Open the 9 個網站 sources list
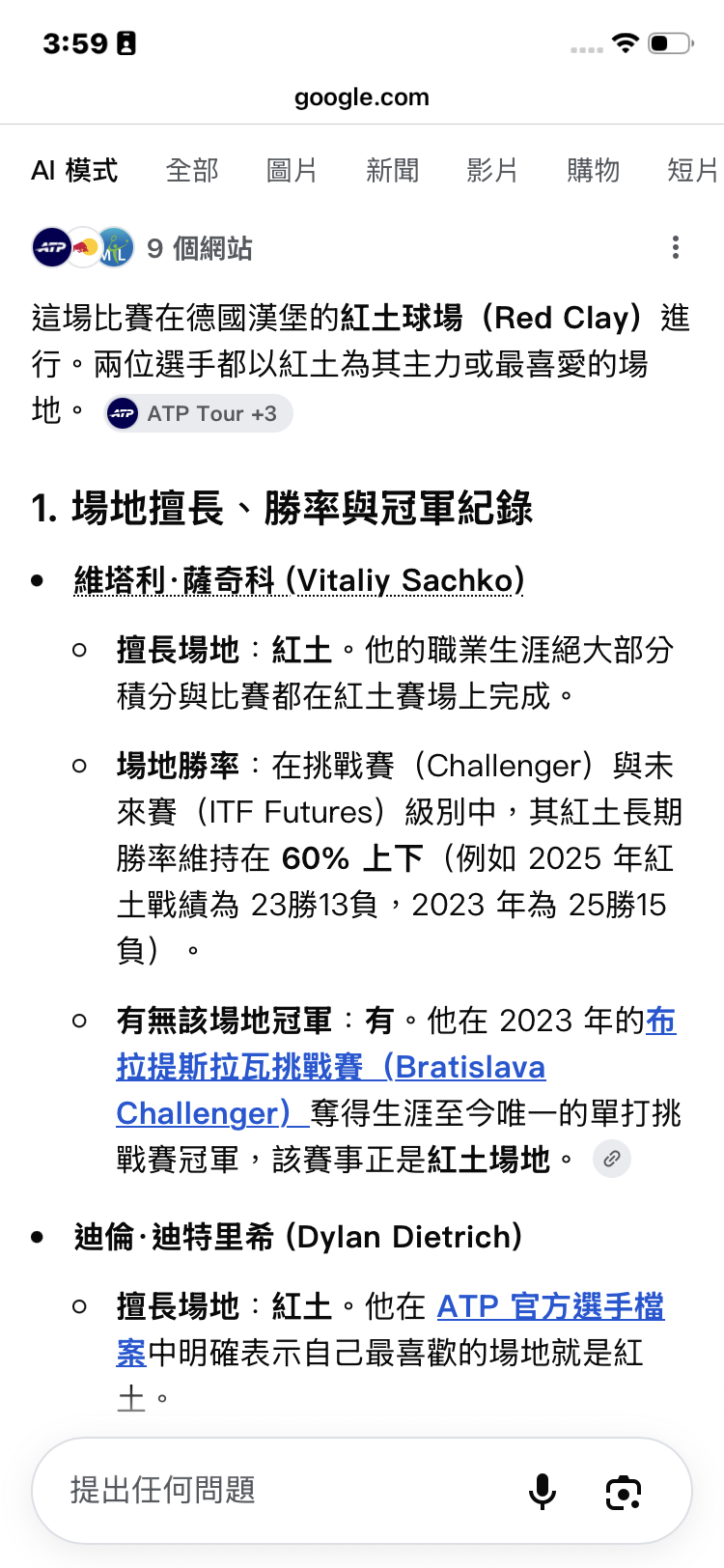The height and width of the screenshot is (1568, 724). (142, 248)
